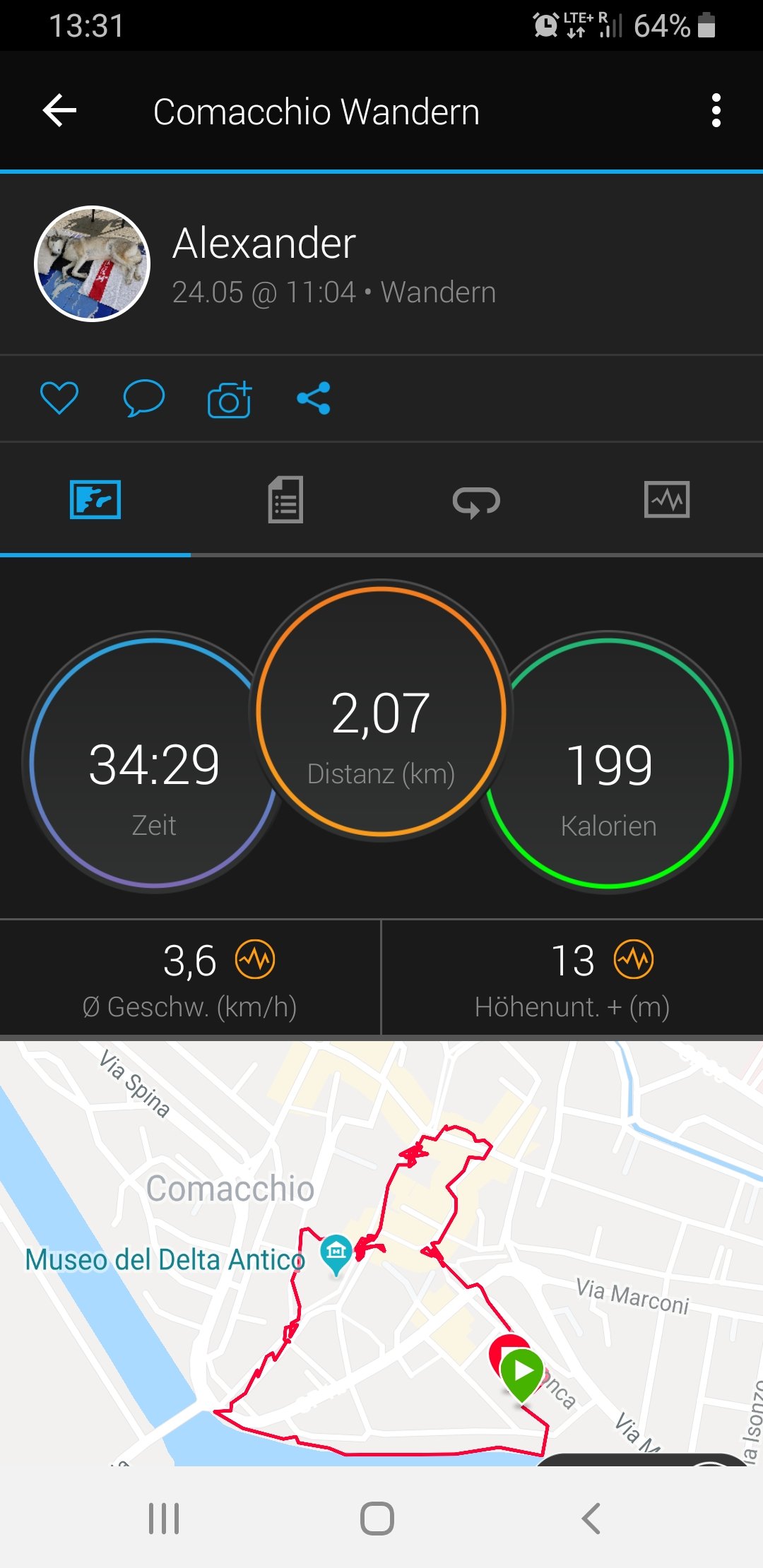
Task: Open the elevation gain chart icon
Action: pos(634,959)
